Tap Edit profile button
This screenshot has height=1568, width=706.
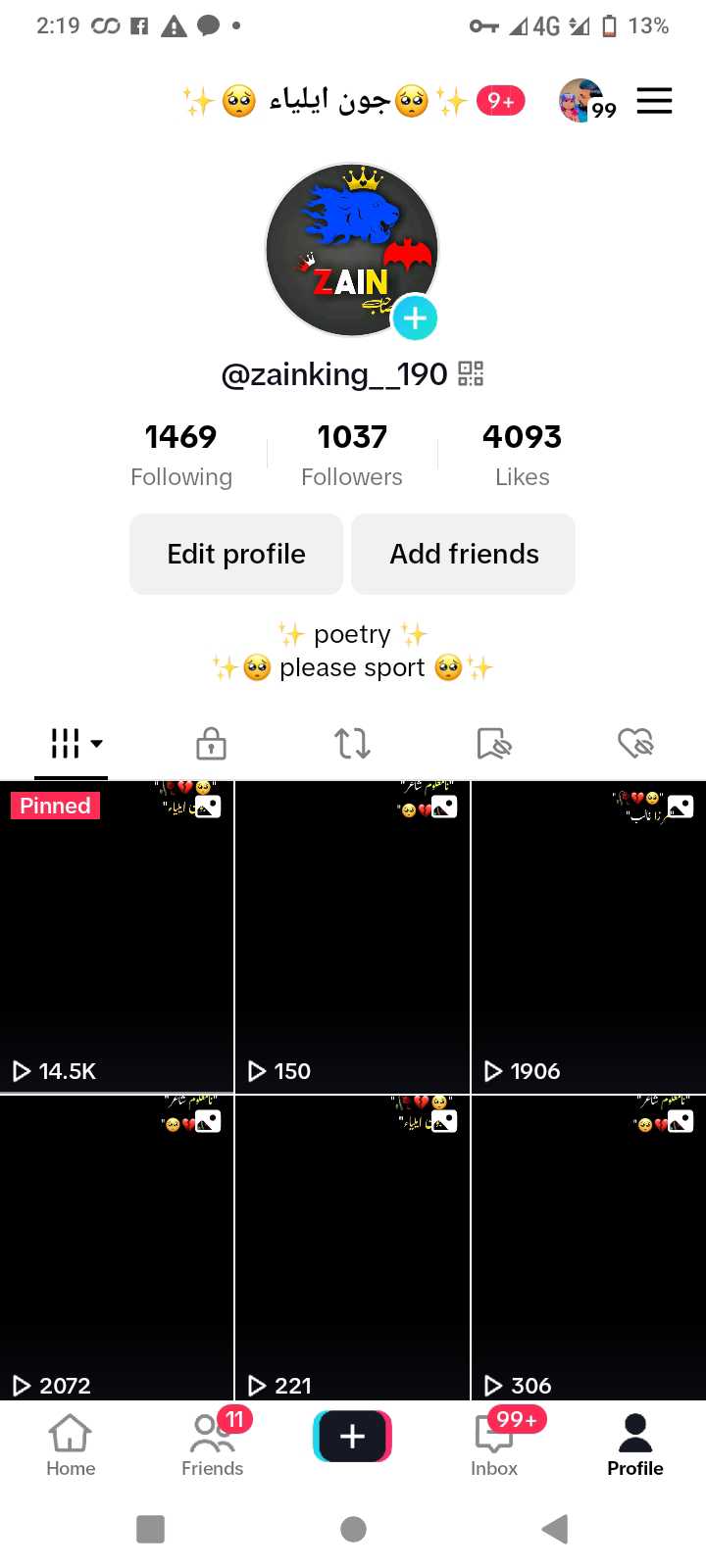pyautogui.click(x=236, y=554)
